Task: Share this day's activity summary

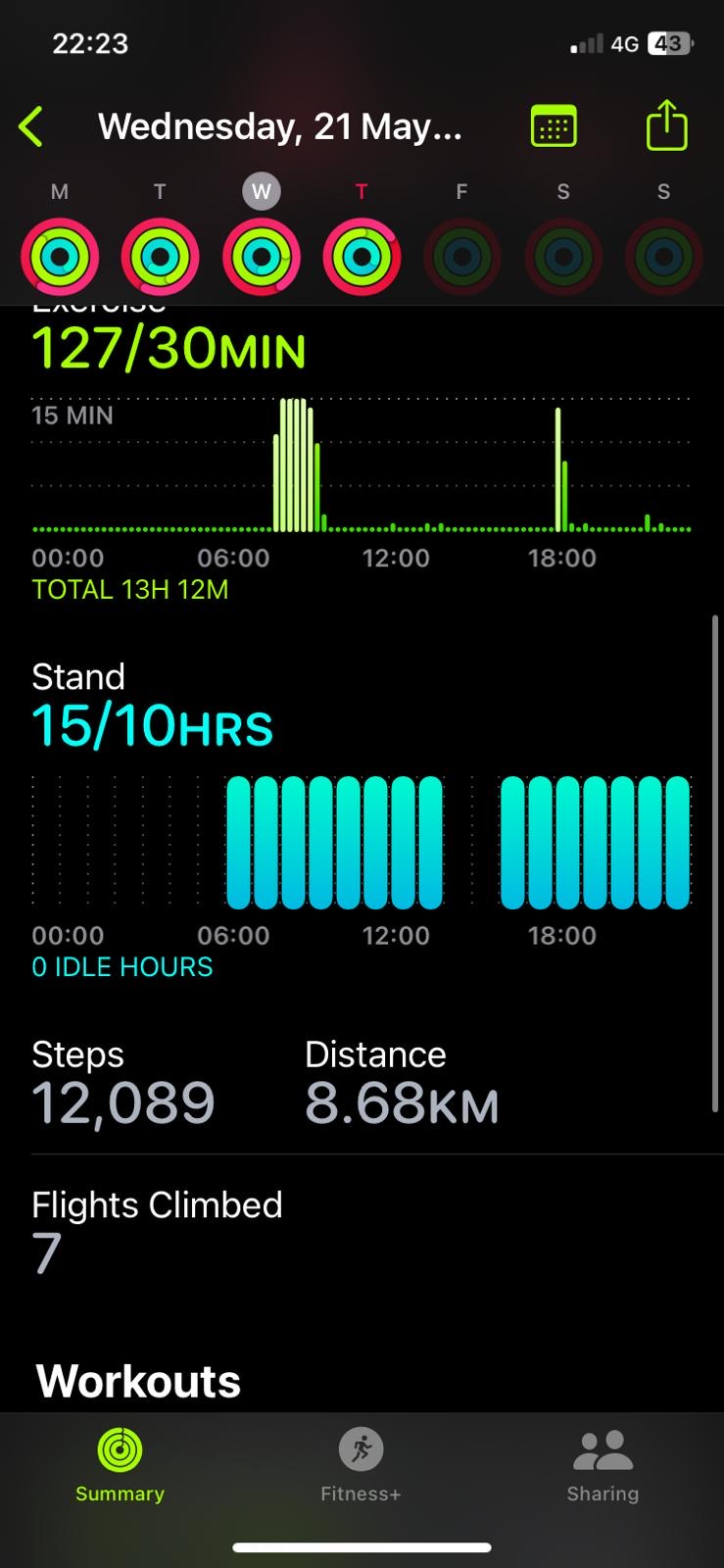Action: (667, 124)
